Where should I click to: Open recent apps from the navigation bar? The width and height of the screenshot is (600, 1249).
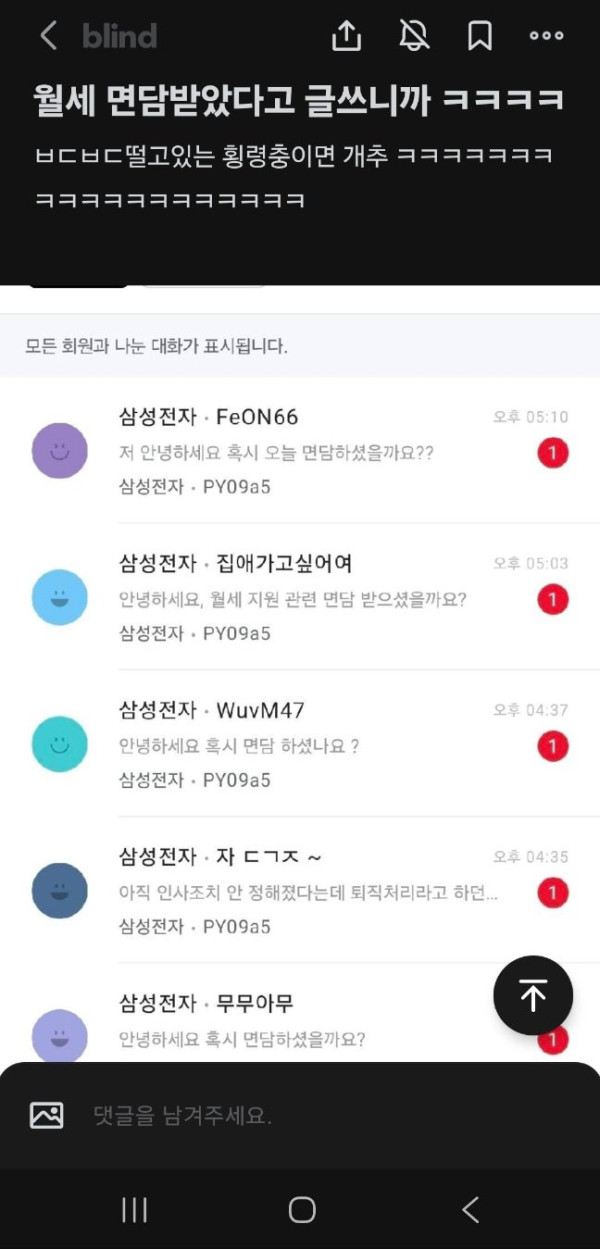coord(134,1210)
